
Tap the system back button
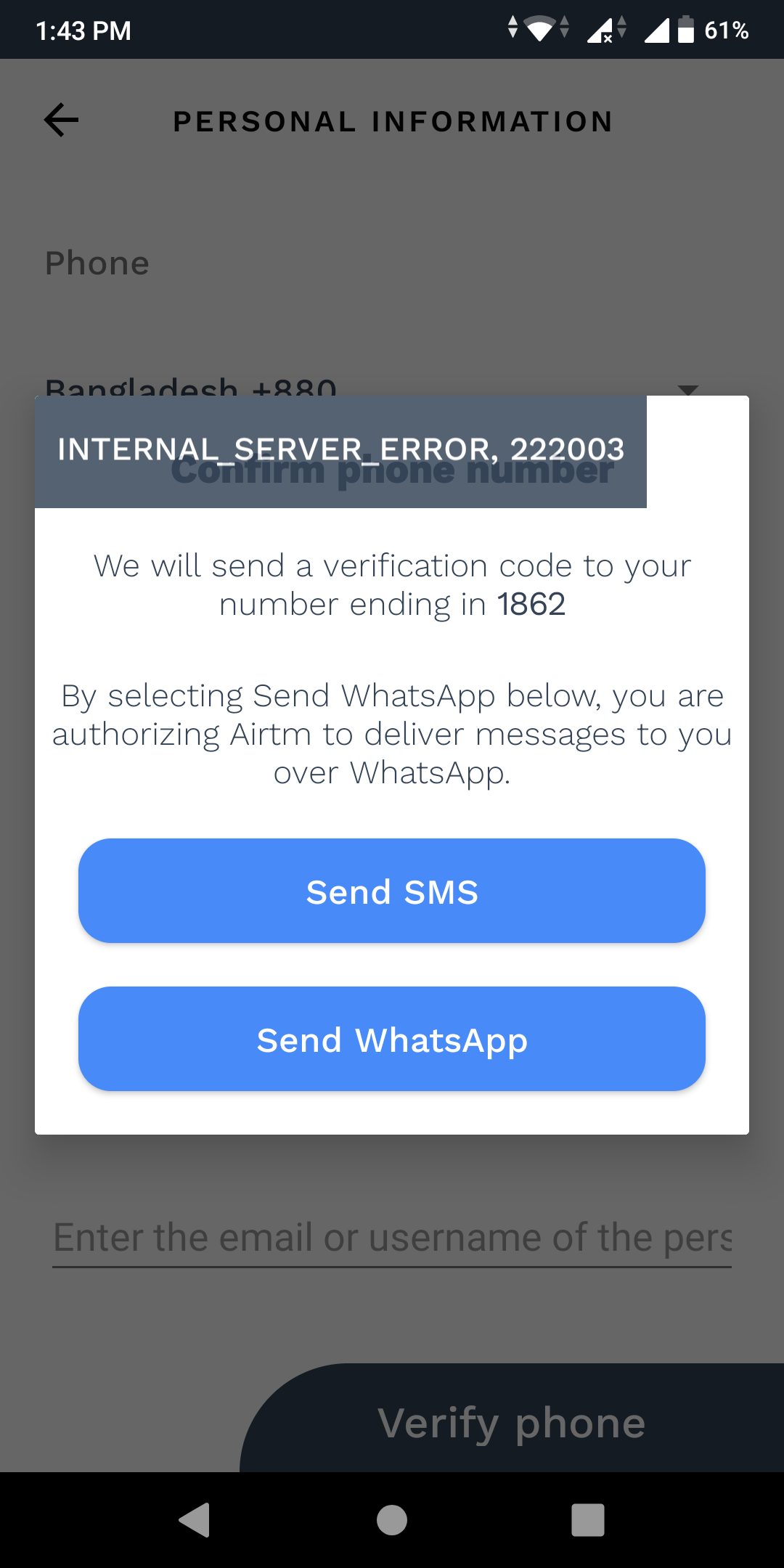[195, 1520]
